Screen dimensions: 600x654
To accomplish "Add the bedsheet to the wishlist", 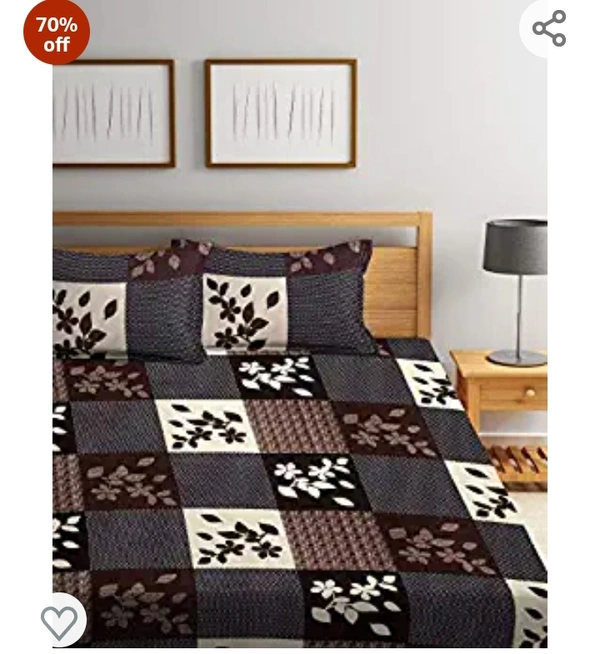I will [59, 622].
